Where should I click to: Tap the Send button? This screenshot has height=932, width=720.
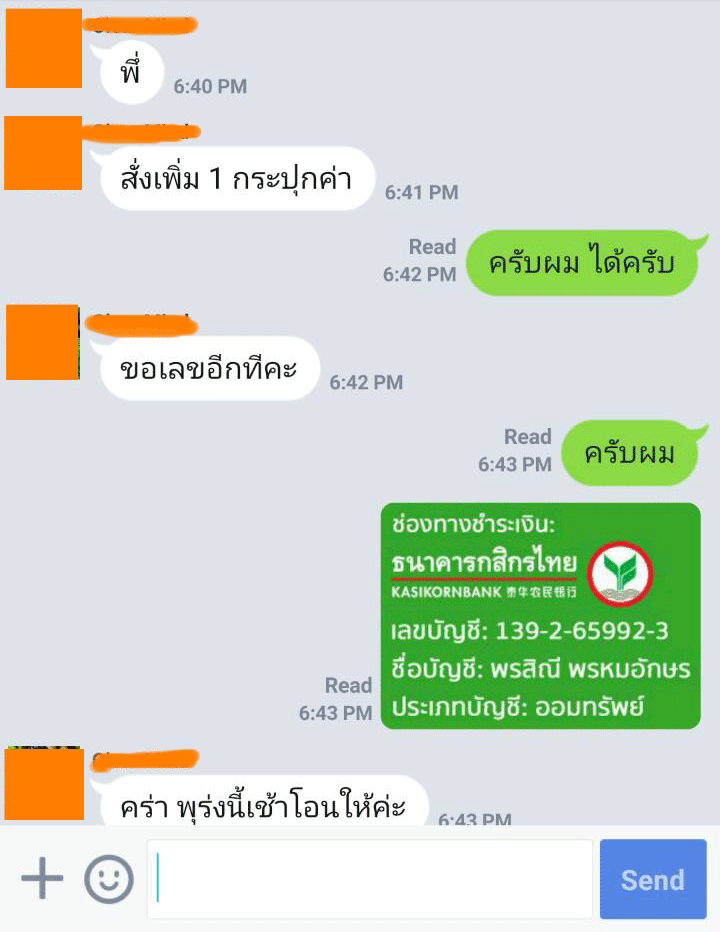[652, 879]
